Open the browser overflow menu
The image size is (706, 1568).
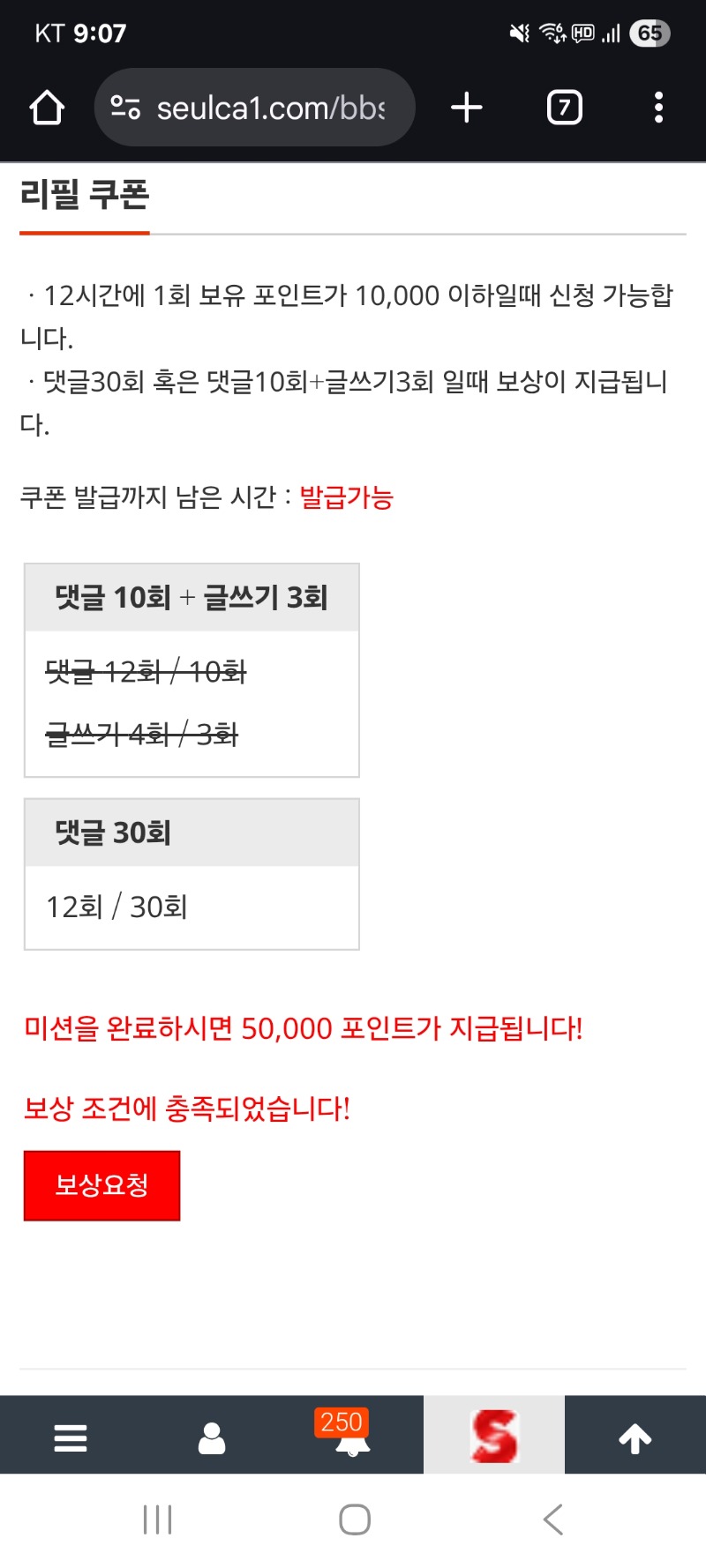click(x=658, y=108)
